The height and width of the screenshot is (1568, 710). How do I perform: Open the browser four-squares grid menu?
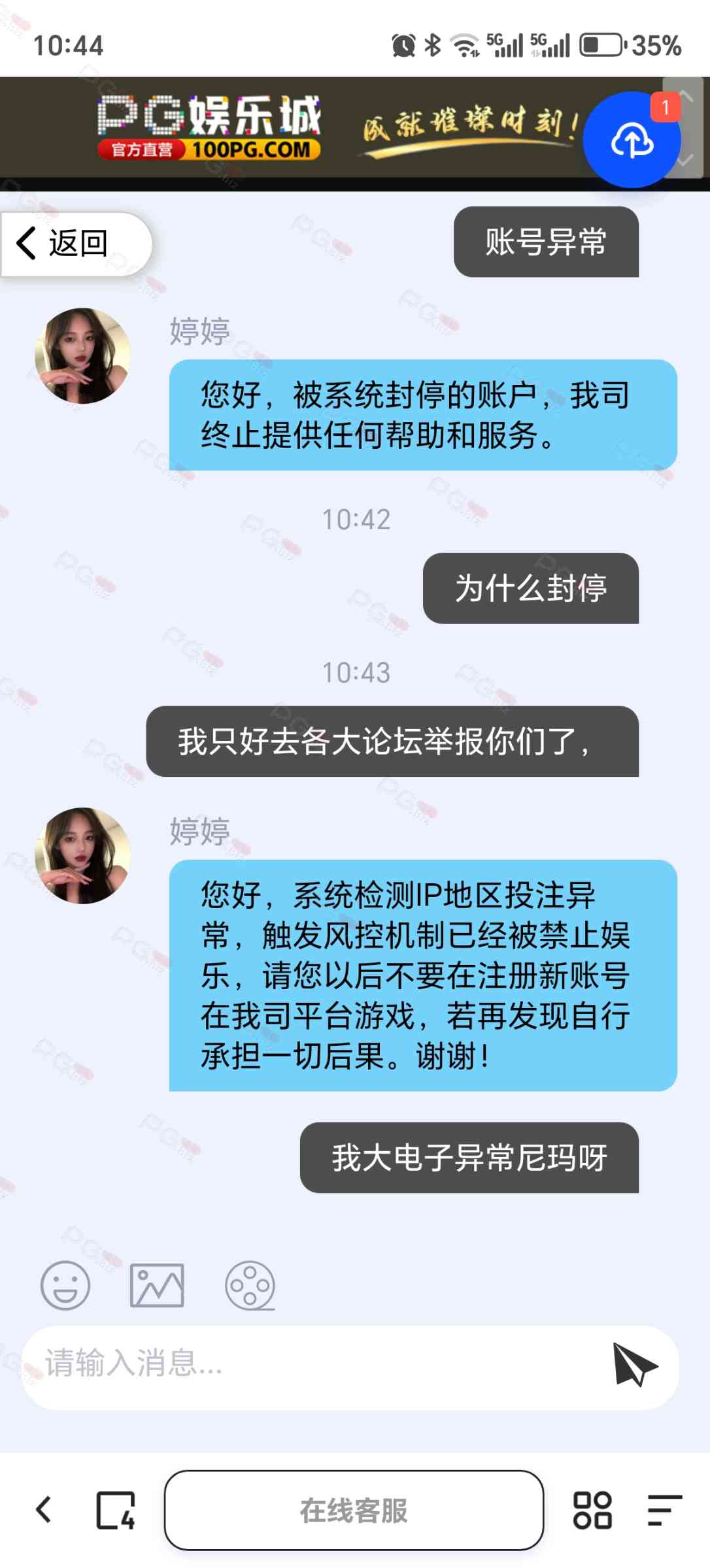click(592, 1510)
